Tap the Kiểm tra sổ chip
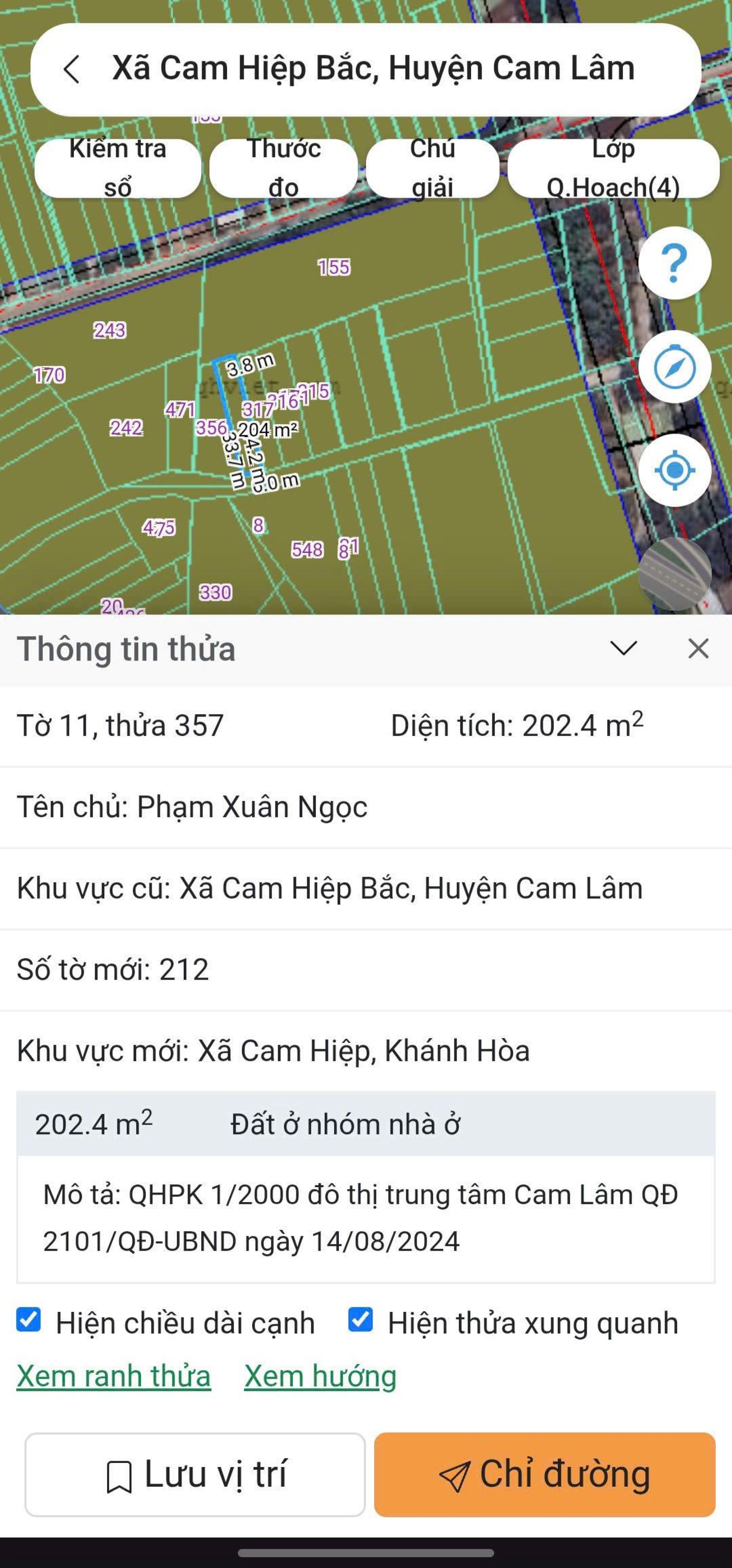 117,168
